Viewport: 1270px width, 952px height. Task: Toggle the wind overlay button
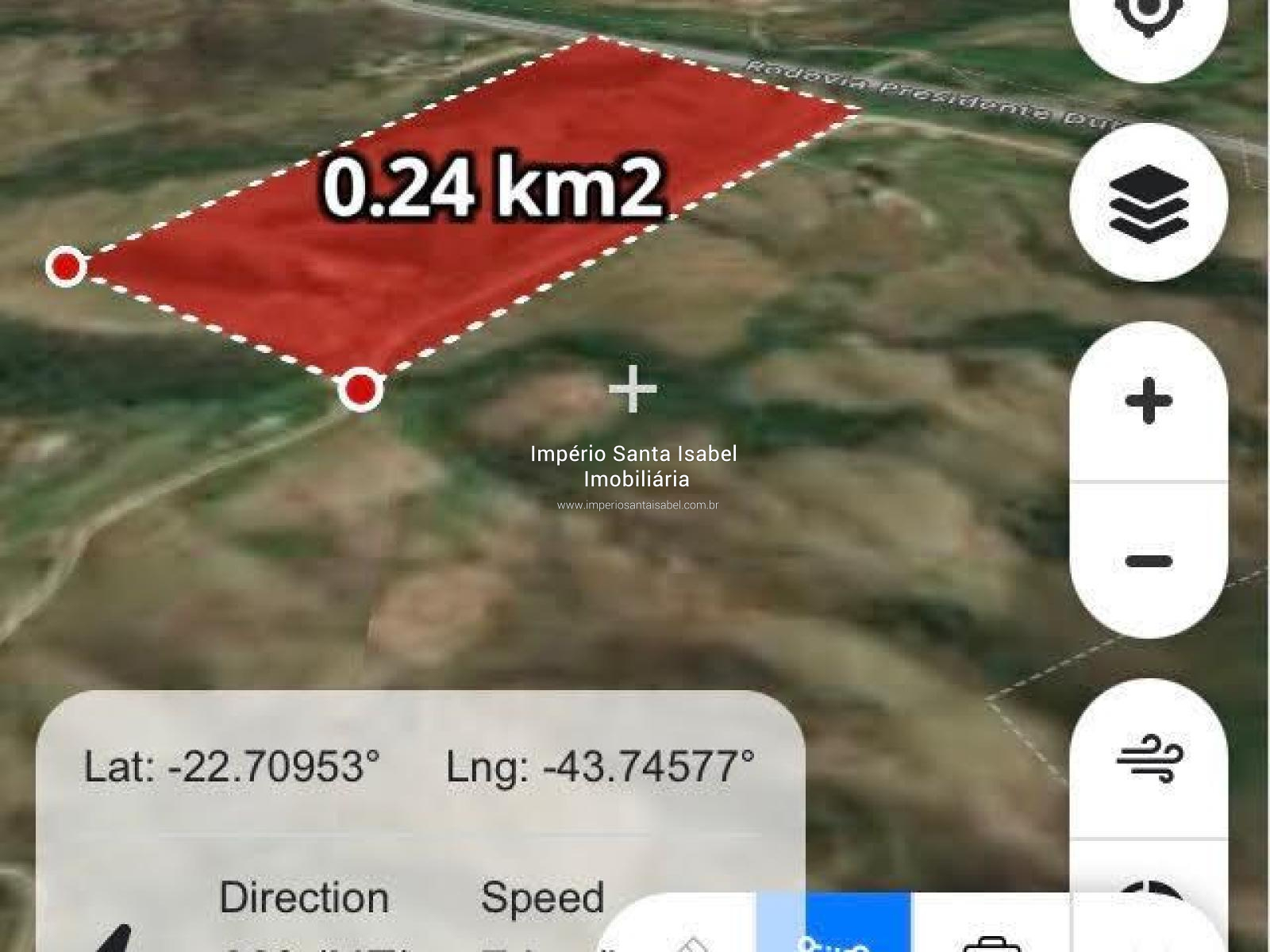1149,759
